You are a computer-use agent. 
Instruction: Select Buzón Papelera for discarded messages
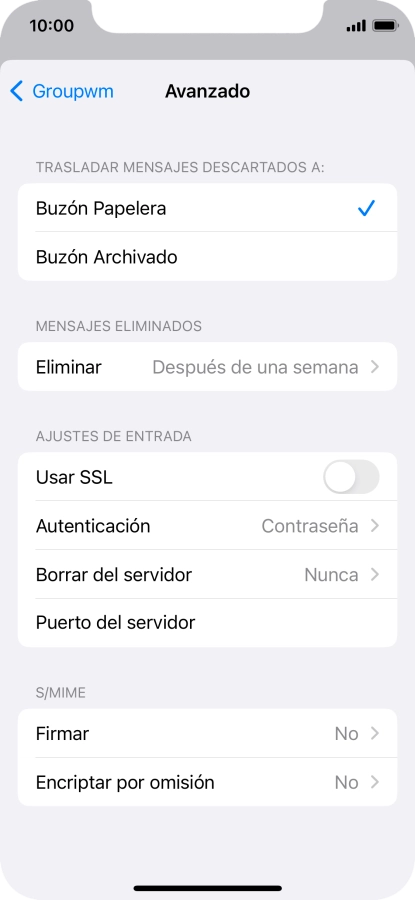pyautogui.click(x=207, y=208)
